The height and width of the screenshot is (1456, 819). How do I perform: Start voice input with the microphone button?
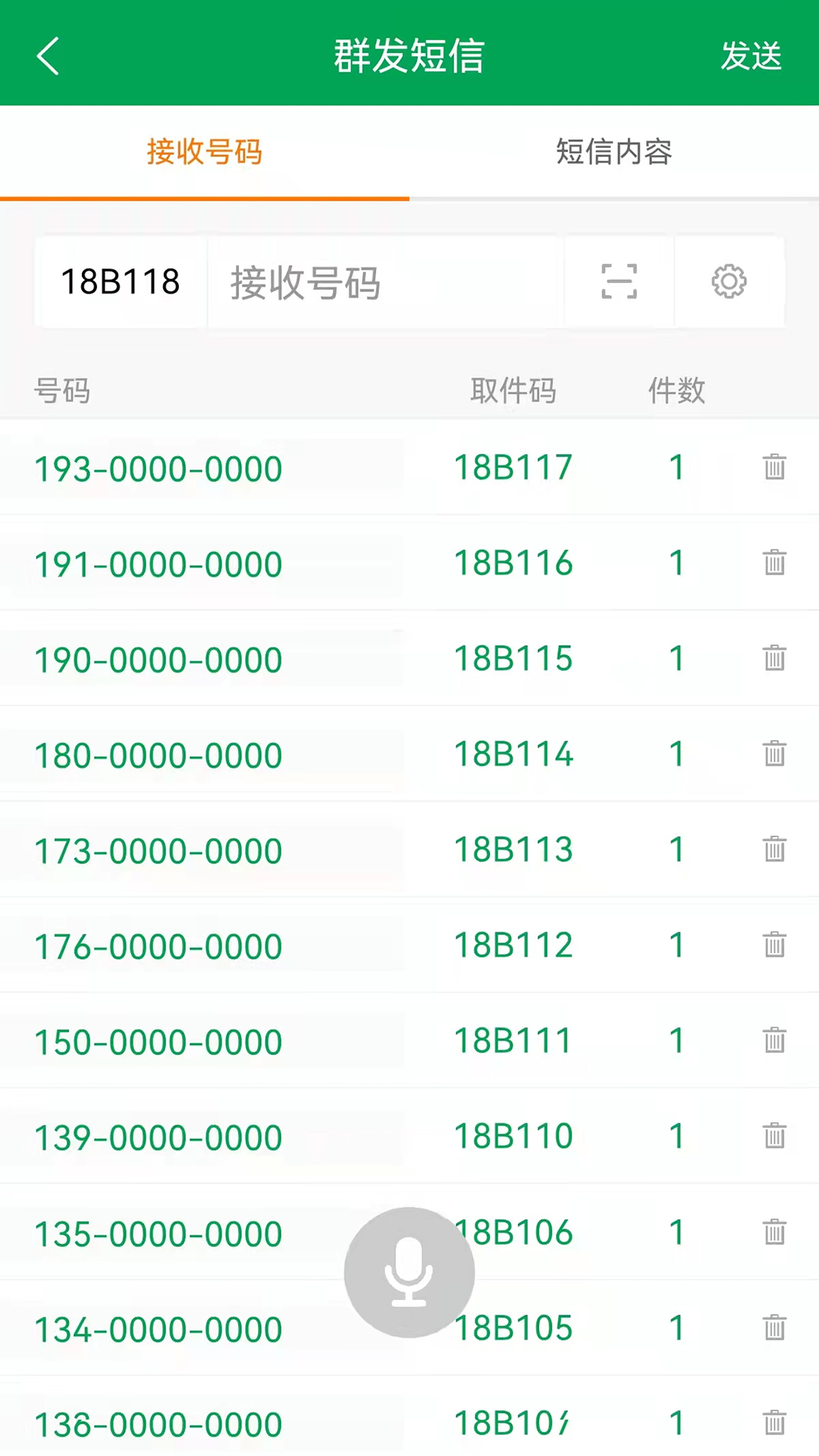coord(409,1272)
